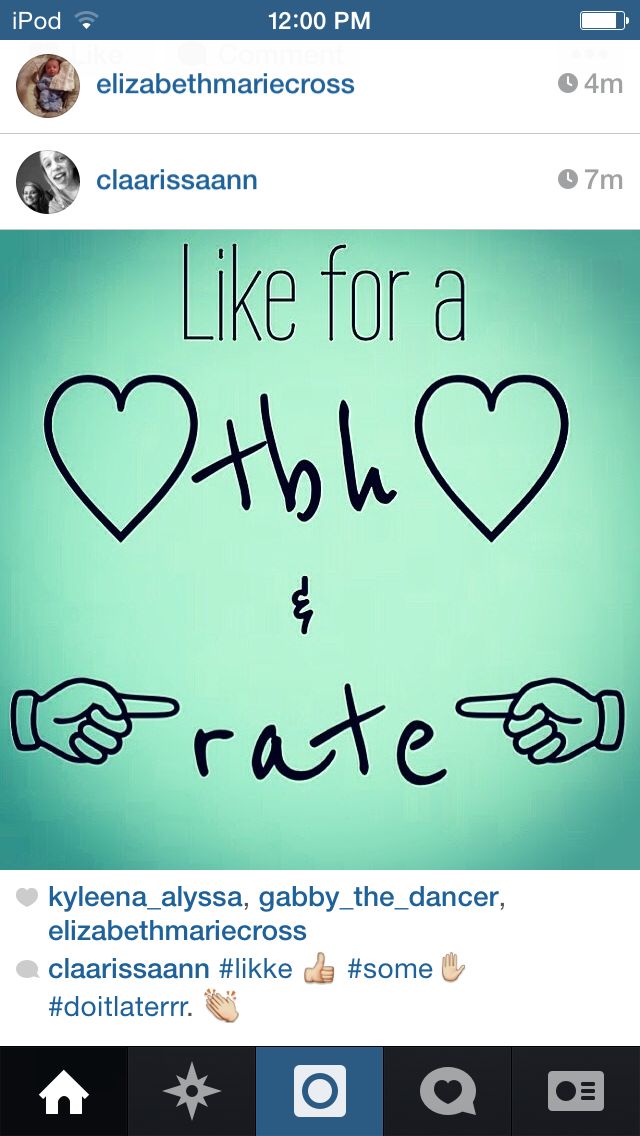The image size is (640, 1136).
Task: Open hashtag #doitlaterrr in the caption
Action: point(120,1006)
